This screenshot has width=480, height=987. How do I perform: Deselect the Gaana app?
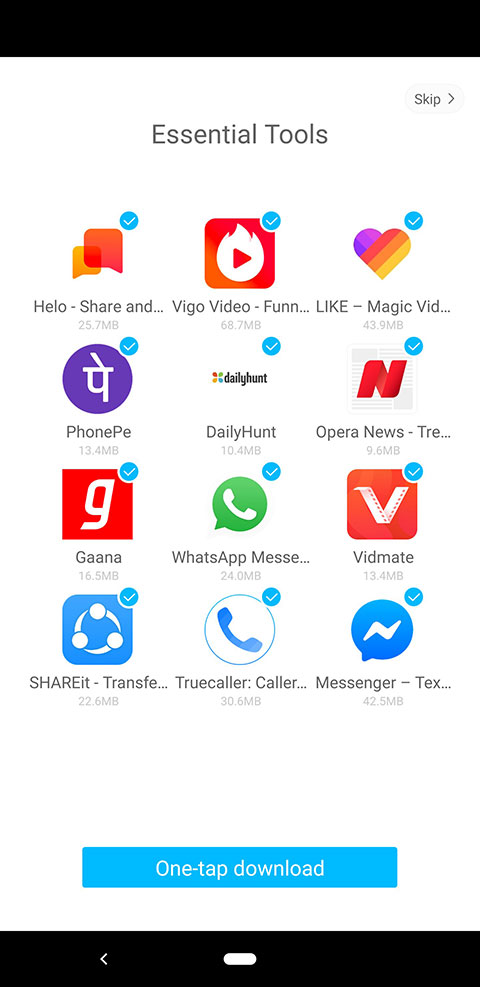click(129, 471)
